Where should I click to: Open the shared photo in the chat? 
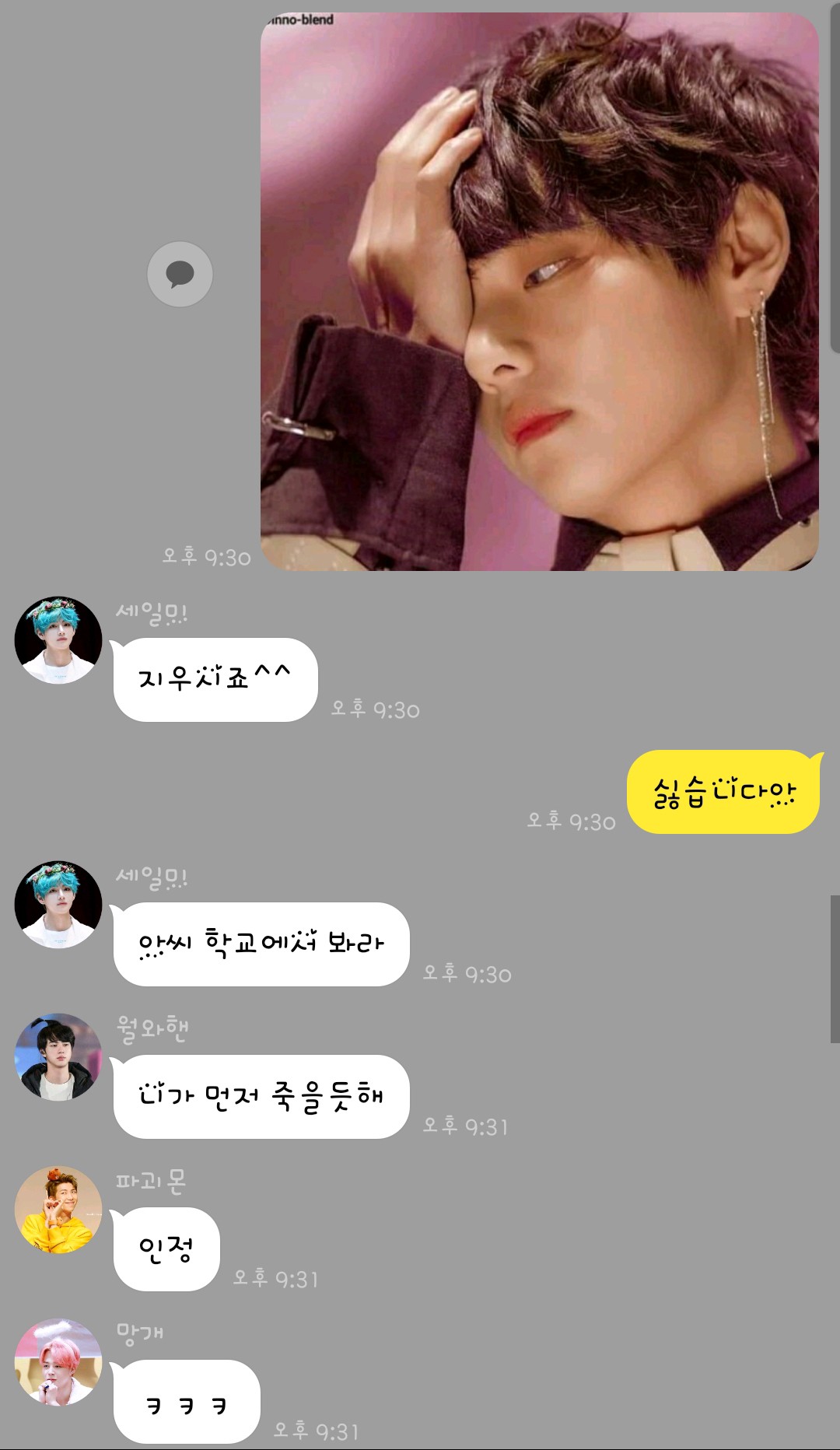539,292
